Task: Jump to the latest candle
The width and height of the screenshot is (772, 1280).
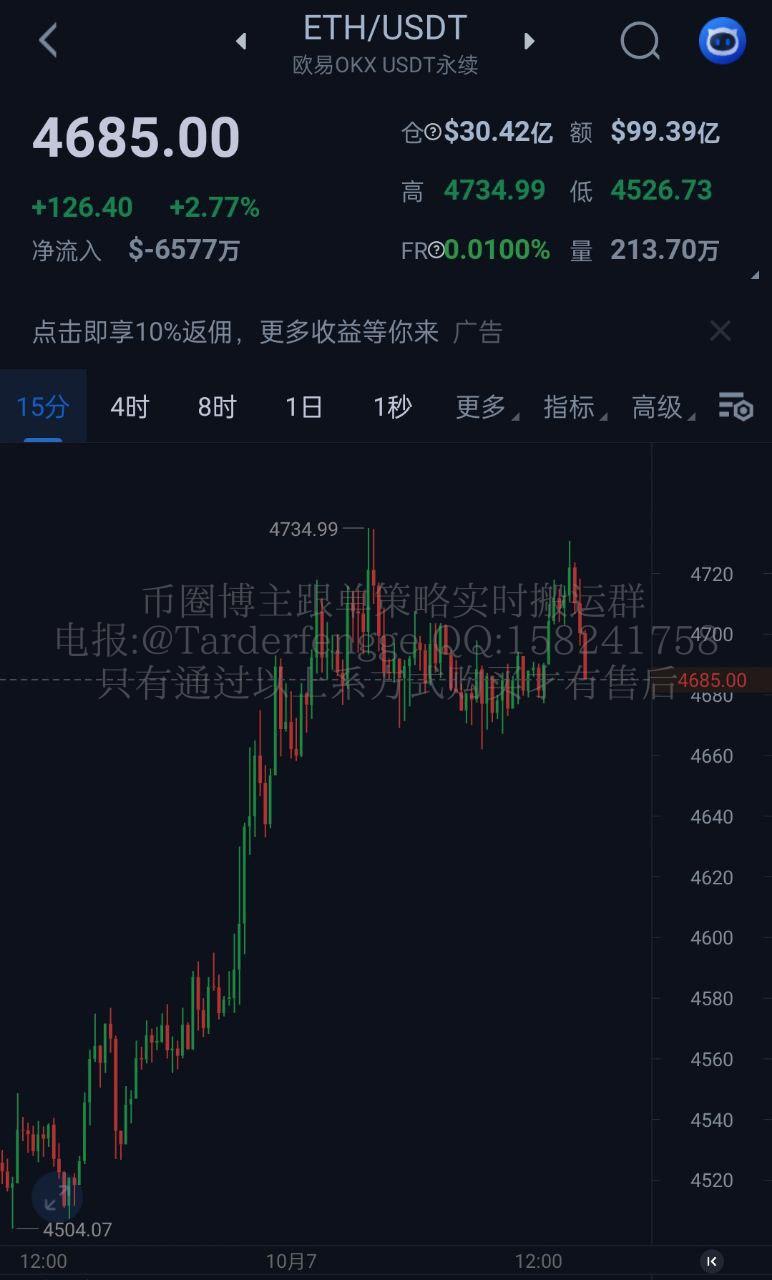Action: point(711,1261)
